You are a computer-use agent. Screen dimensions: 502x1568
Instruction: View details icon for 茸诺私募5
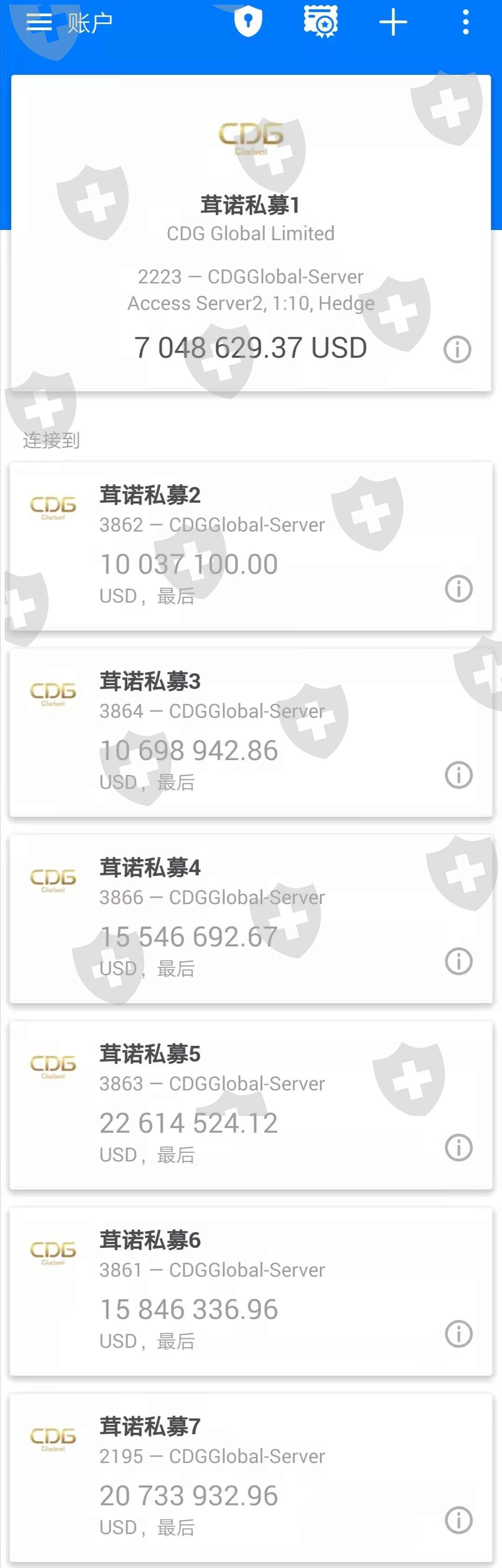(x=459, y=1148)
